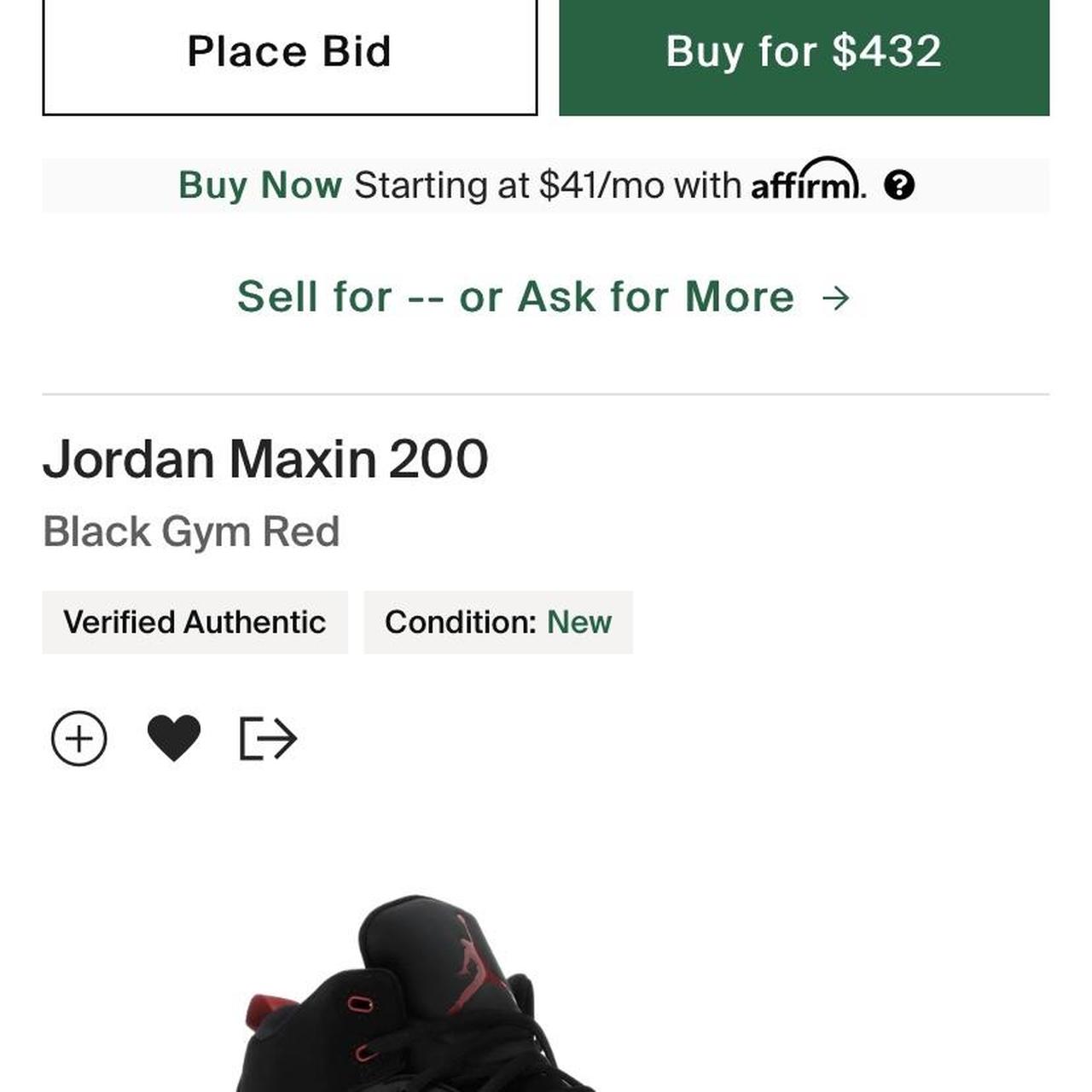The image size is (1092, 1092).
Task: Share this Jordan Maxin 200 listing
Action: (268, 738)
